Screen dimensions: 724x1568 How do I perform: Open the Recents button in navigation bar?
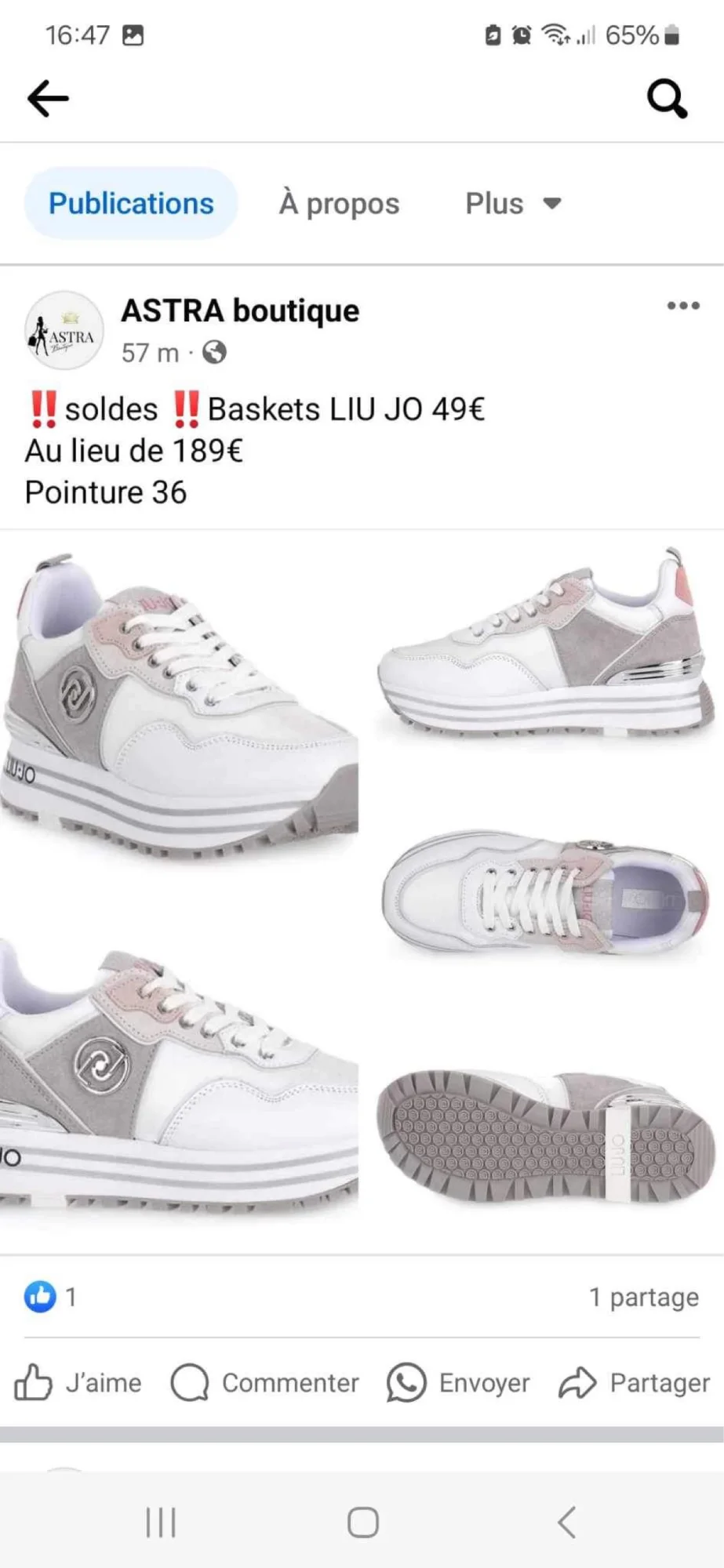(160, 1521)
